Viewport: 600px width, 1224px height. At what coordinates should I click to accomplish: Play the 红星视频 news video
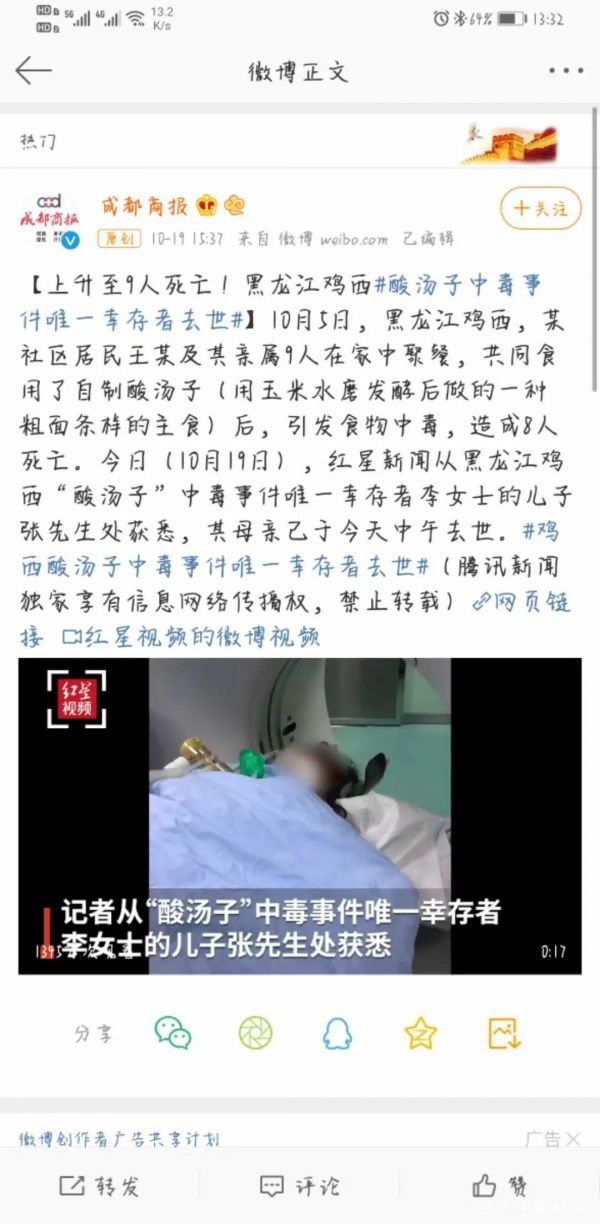click(300, 816)
